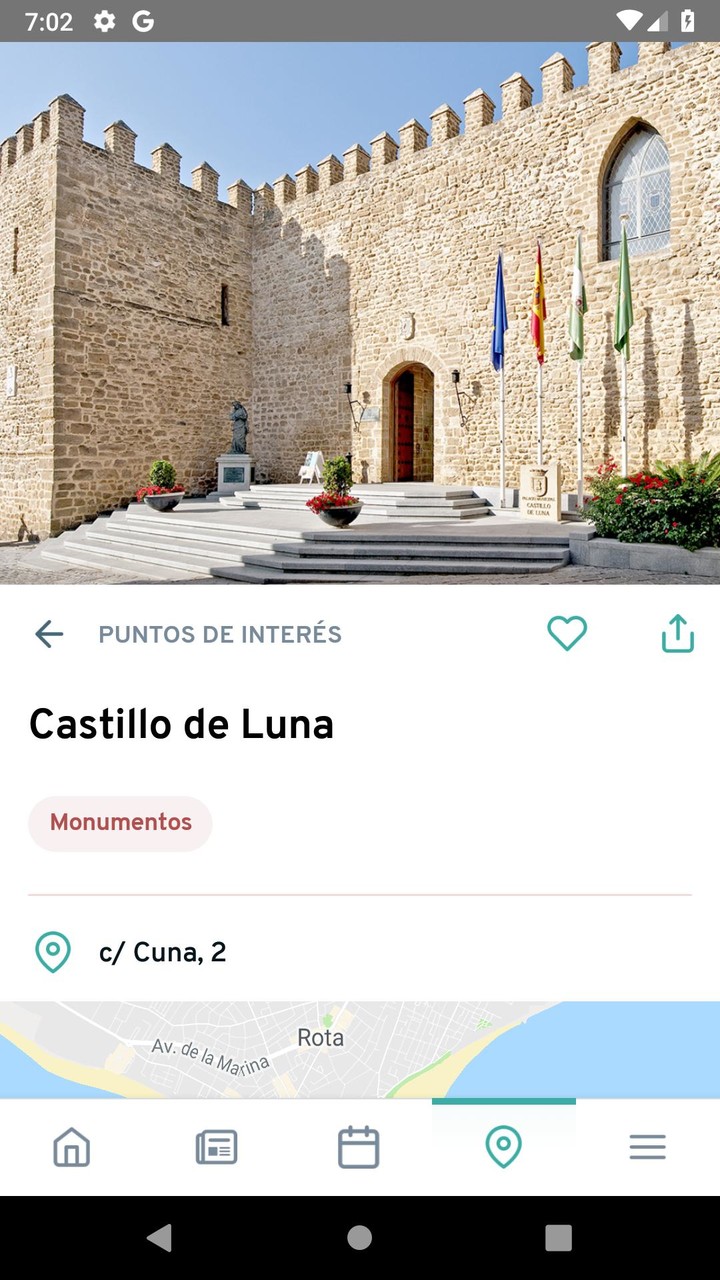Switch to the home tab
Image resolution: width=720 pixels, height=1280 pixels.
click(x=72, y=1147)
